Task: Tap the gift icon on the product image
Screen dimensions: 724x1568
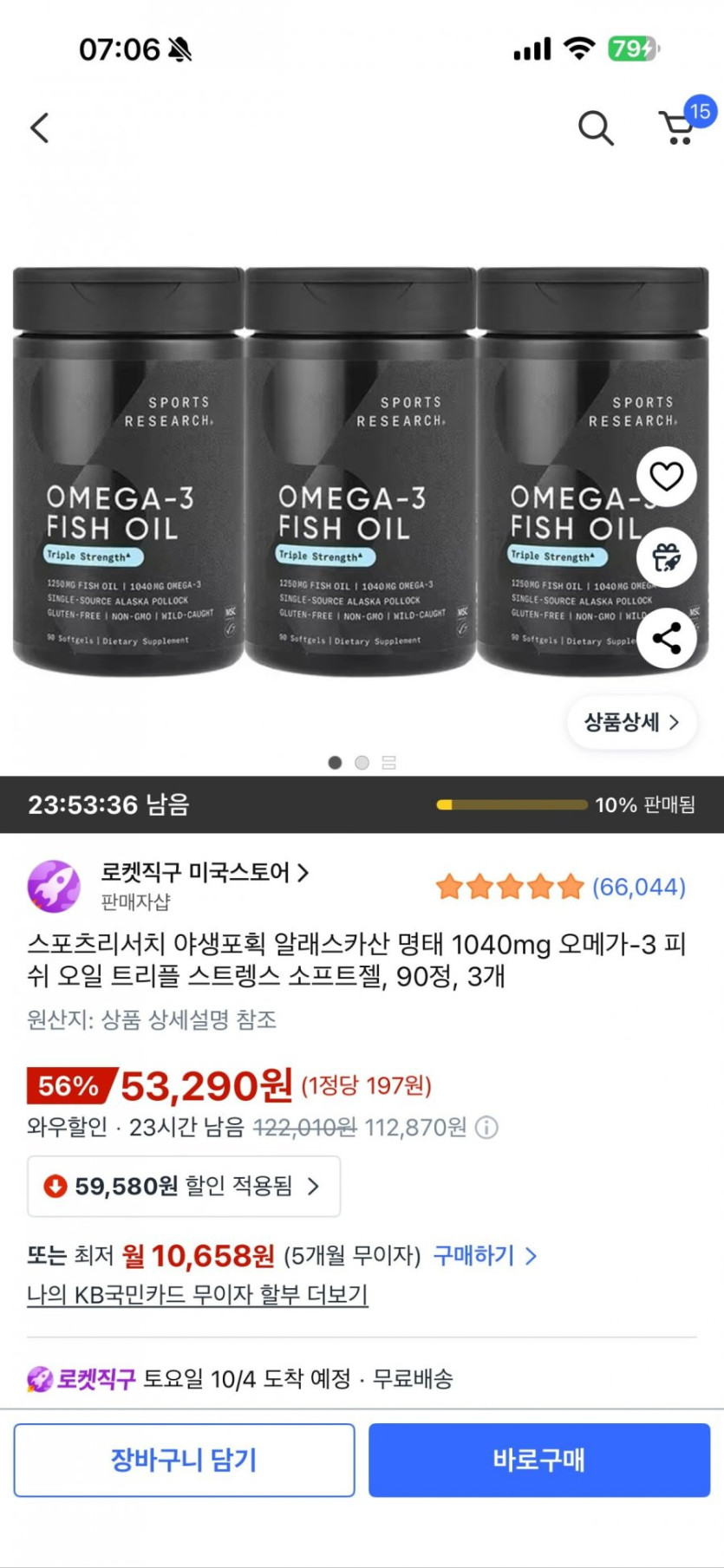Action: tap(666, 557)
